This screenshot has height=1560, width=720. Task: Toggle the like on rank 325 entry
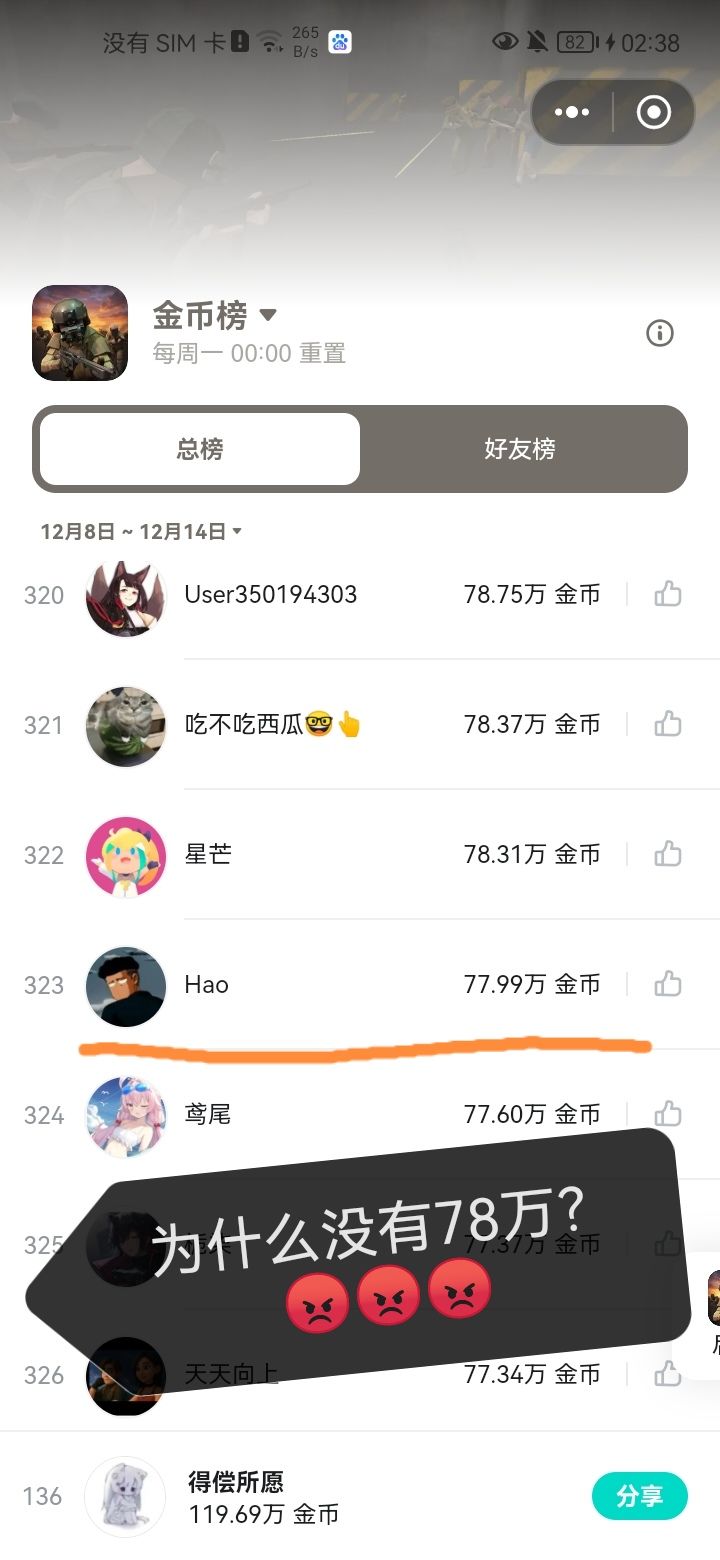tap(668, 1245)
